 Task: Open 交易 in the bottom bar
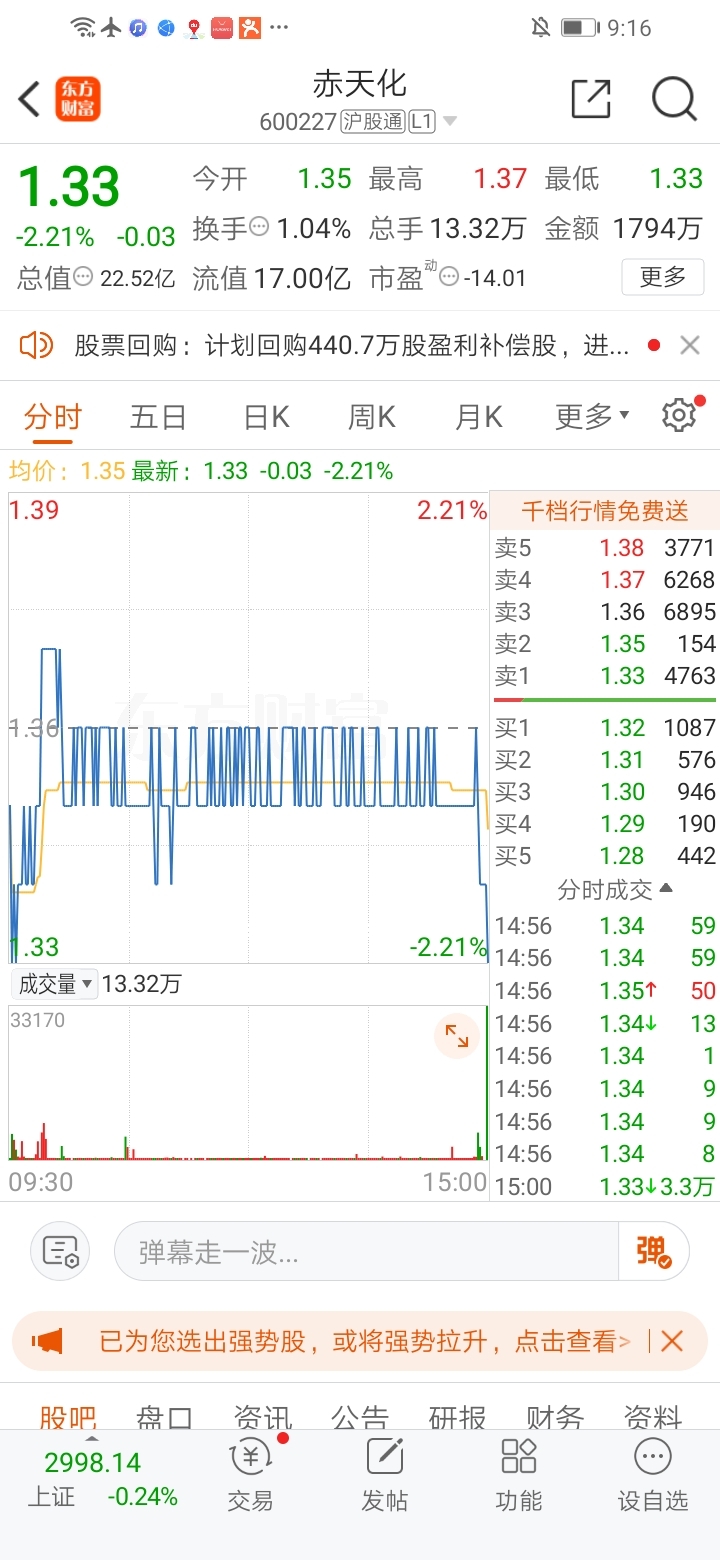pos(250,1474)
